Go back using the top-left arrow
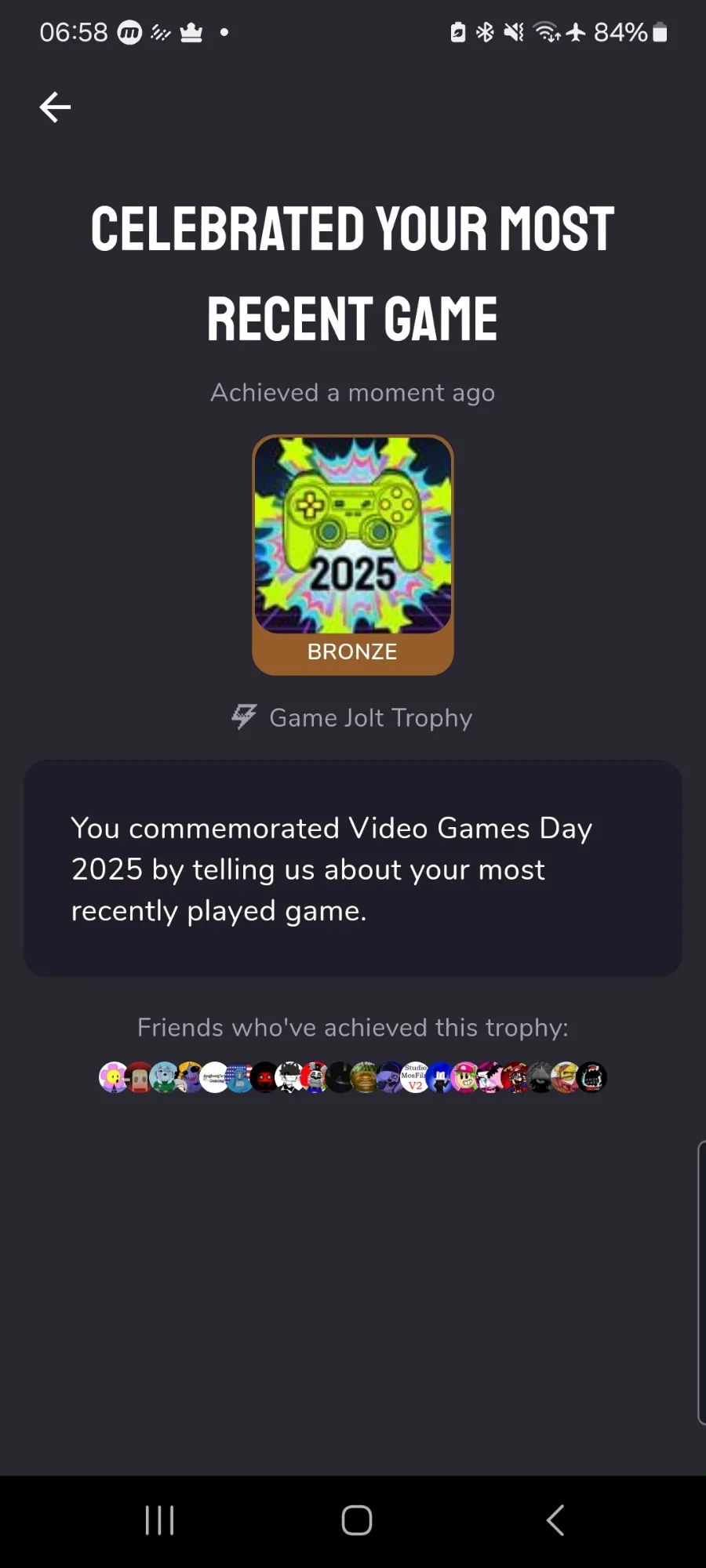Screen dimensions: 706x1568 (55, 107)
